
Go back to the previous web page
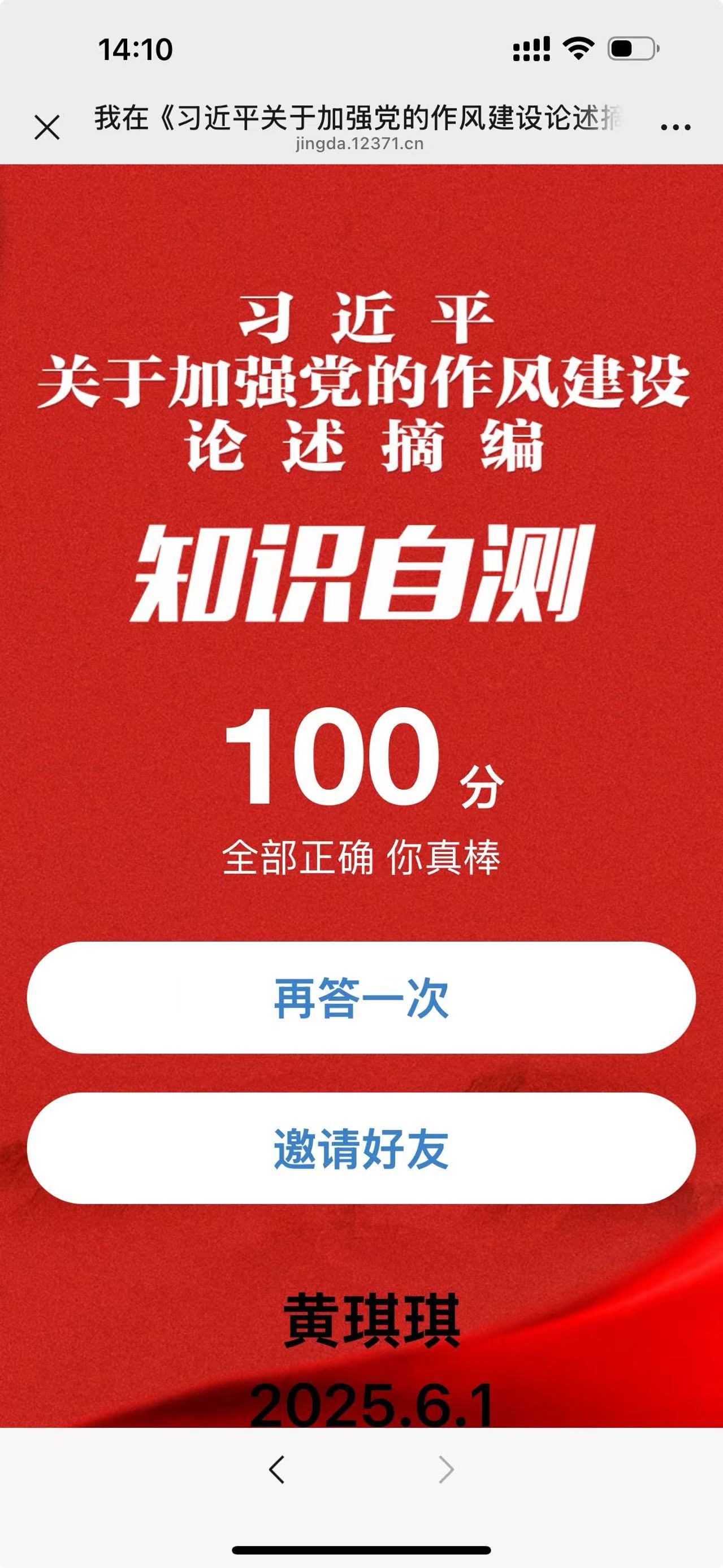[x=277, y=1470]
